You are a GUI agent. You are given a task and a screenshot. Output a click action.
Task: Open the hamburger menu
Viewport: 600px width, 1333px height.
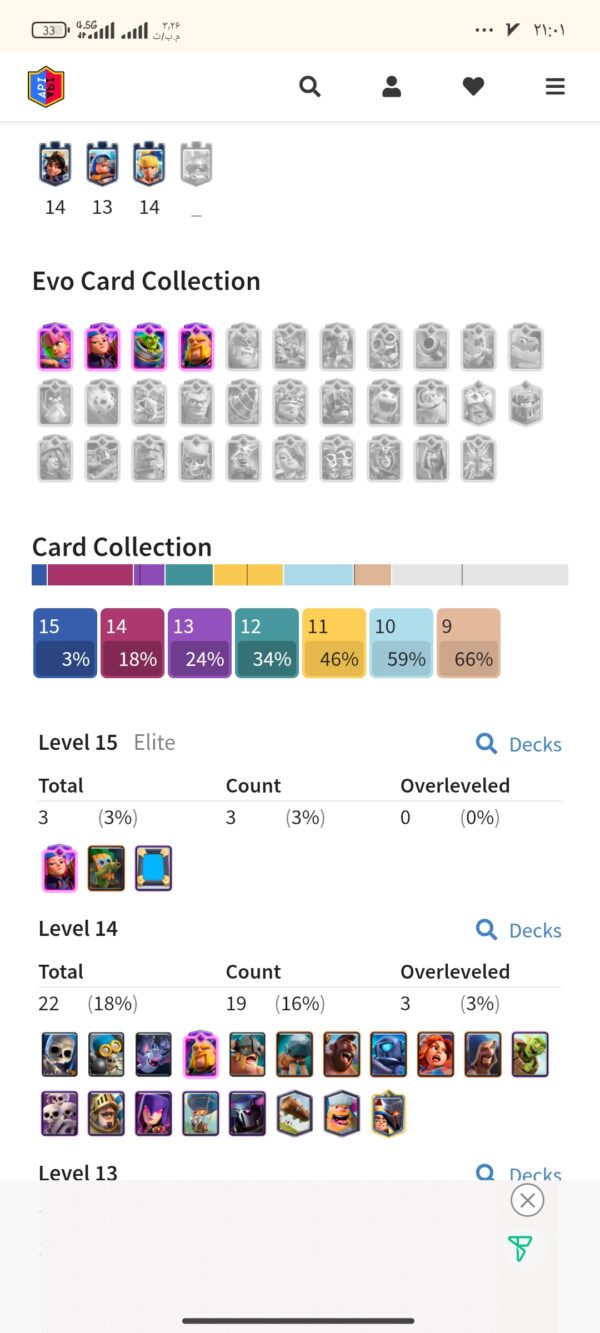555,87
